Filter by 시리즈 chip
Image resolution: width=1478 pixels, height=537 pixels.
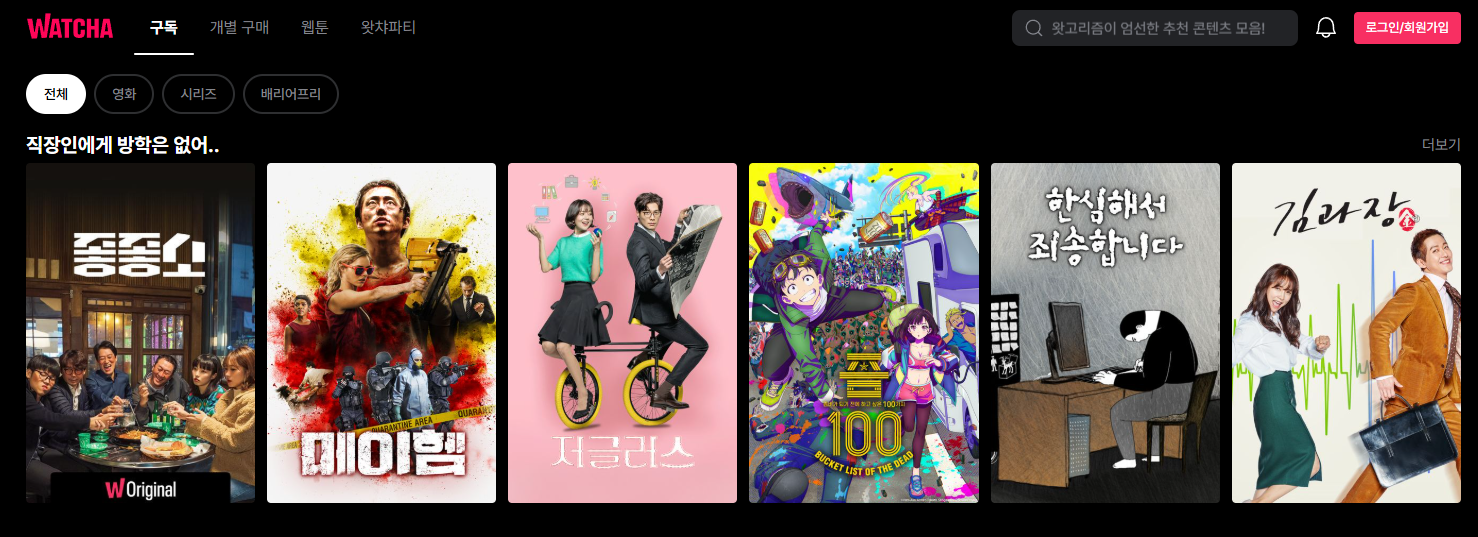pos(198,94)
